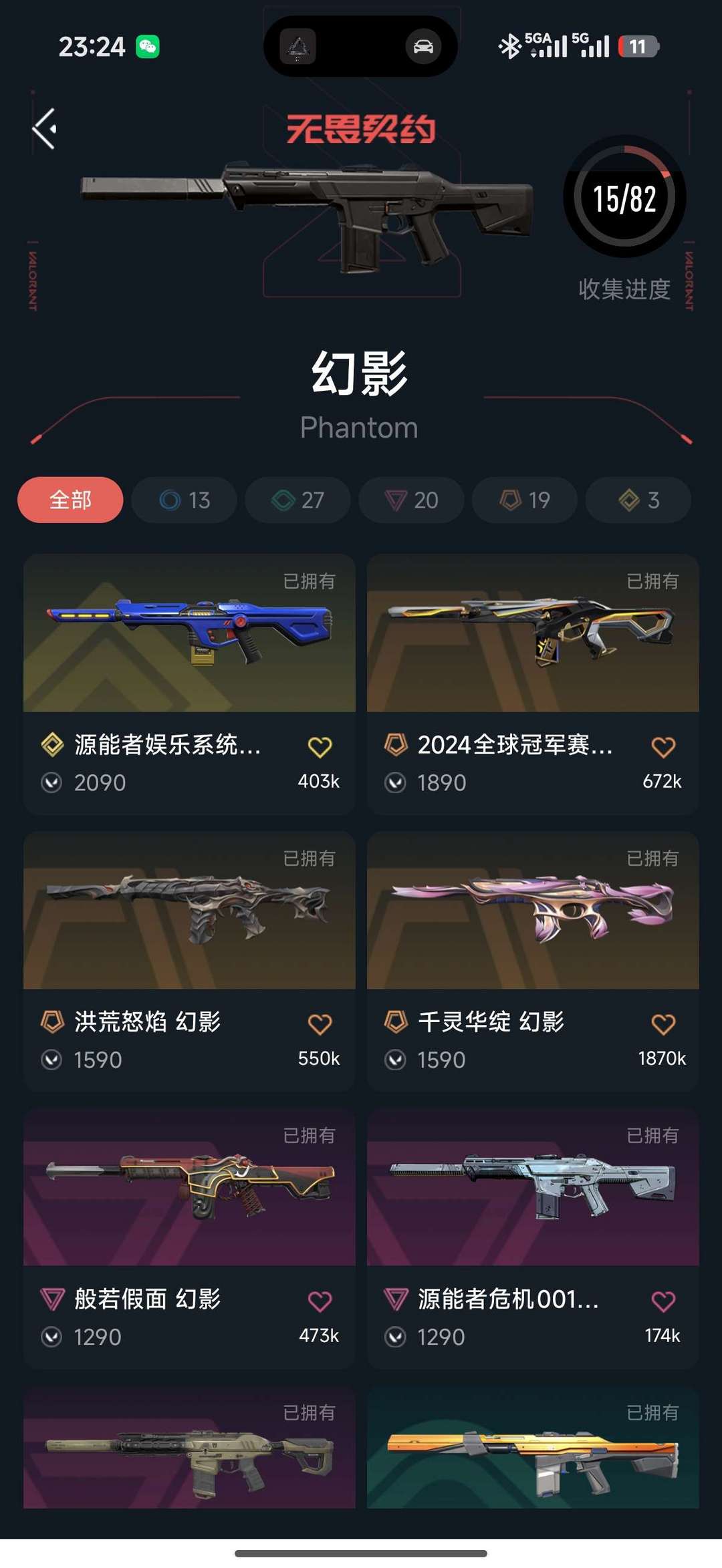Open the 洪荒怒焰 幻影 skin card

189,961
